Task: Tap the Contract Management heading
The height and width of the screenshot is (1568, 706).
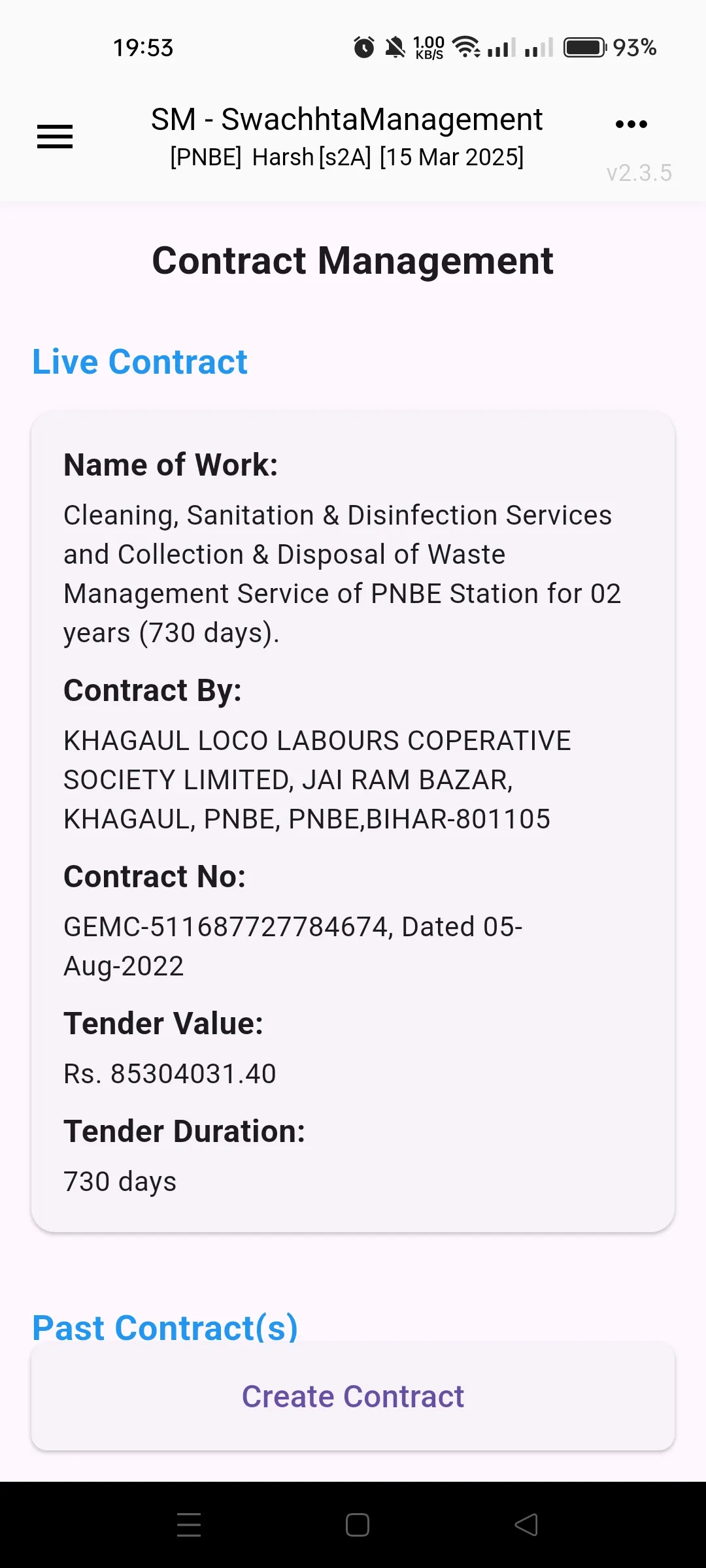Action: pos(352,260)
